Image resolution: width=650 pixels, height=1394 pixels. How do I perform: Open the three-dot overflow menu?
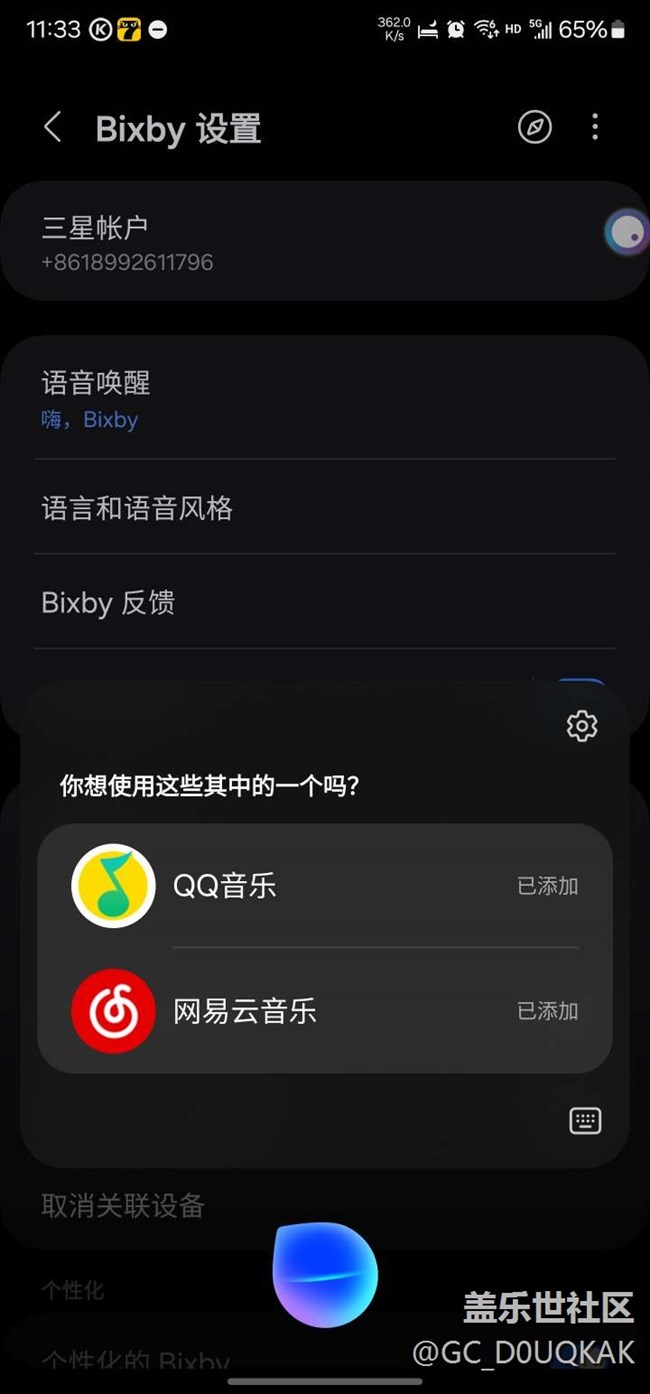pos(595,127)
